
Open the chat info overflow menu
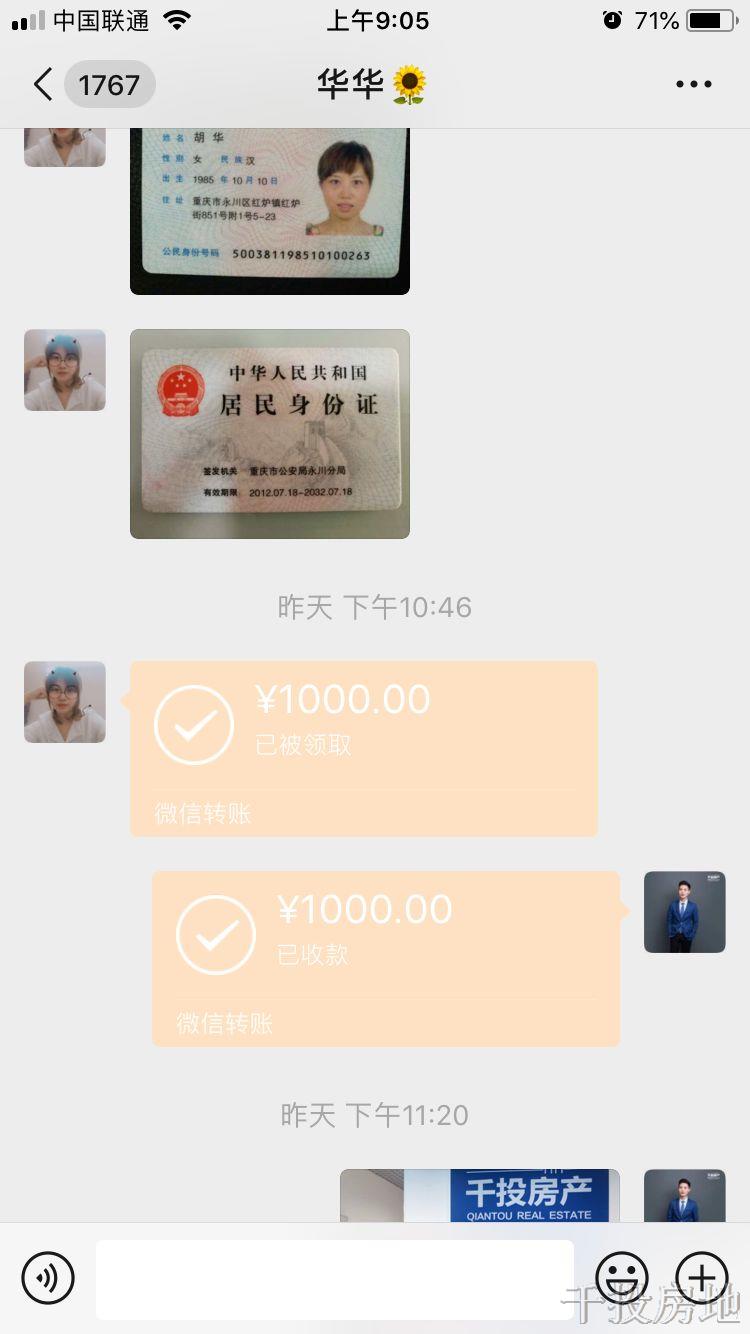693,85
